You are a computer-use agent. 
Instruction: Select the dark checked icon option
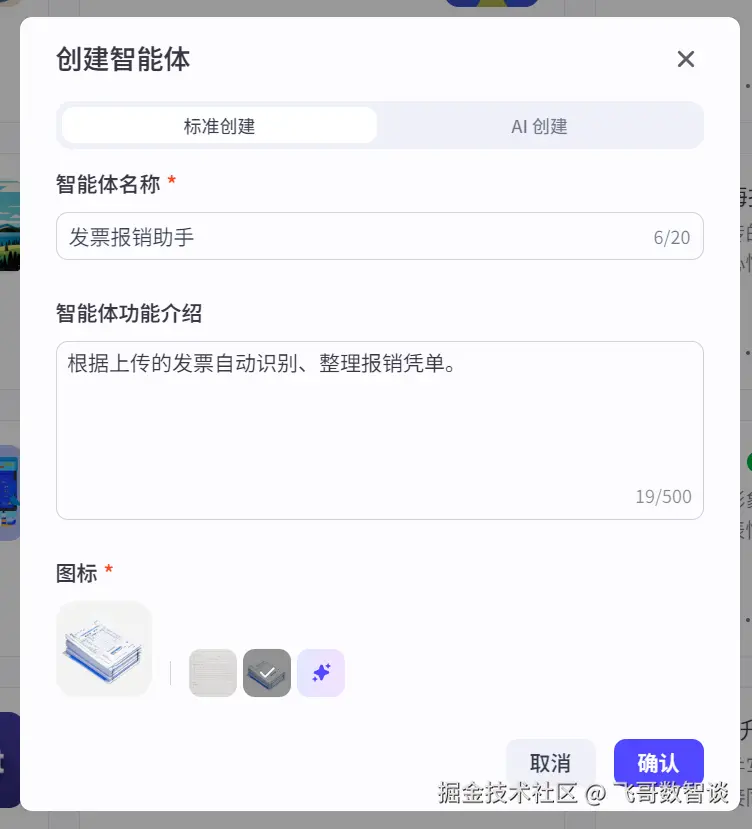coord(267,673)
